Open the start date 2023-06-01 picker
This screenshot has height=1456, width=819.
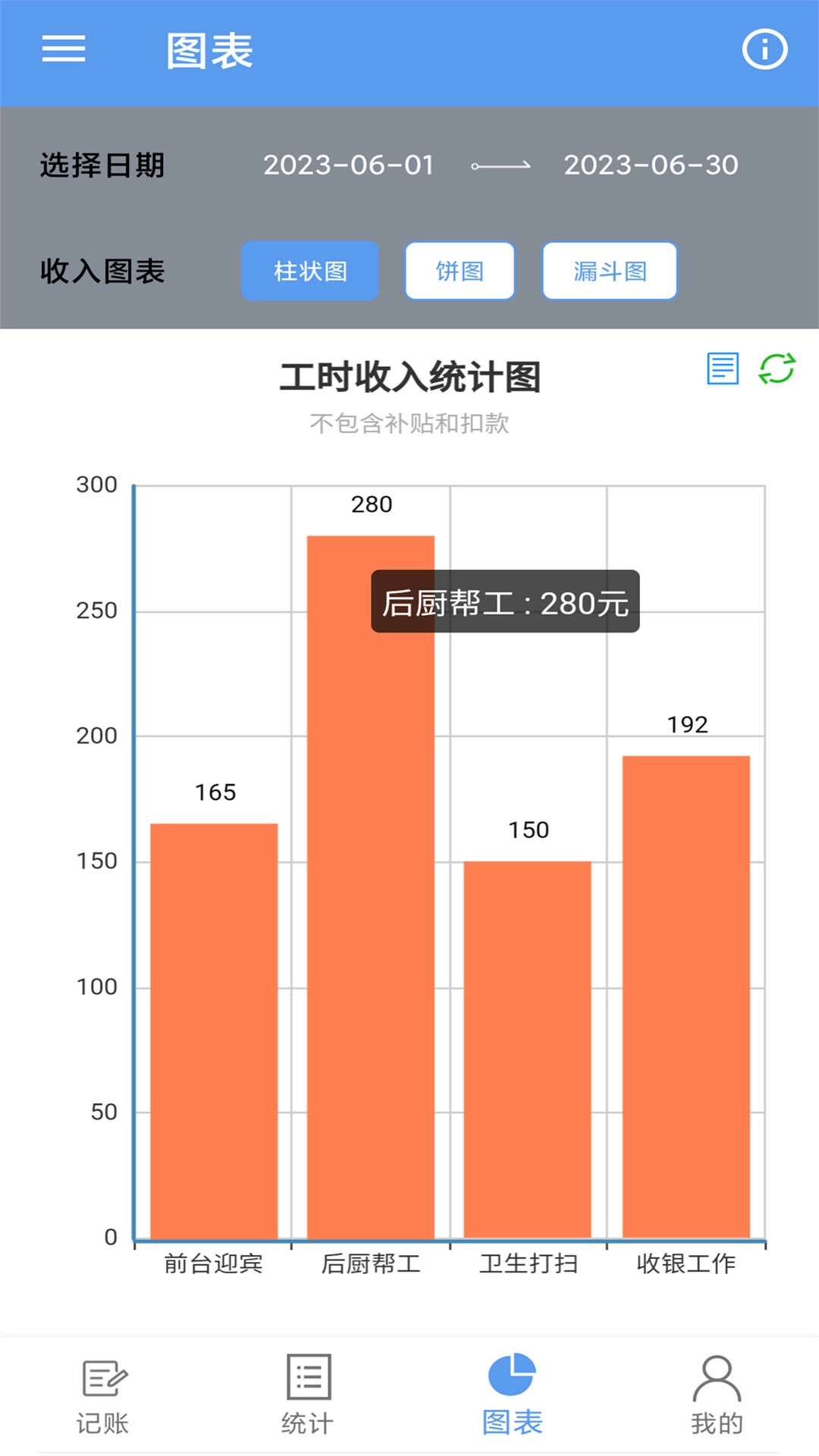(x=349, y=165)
